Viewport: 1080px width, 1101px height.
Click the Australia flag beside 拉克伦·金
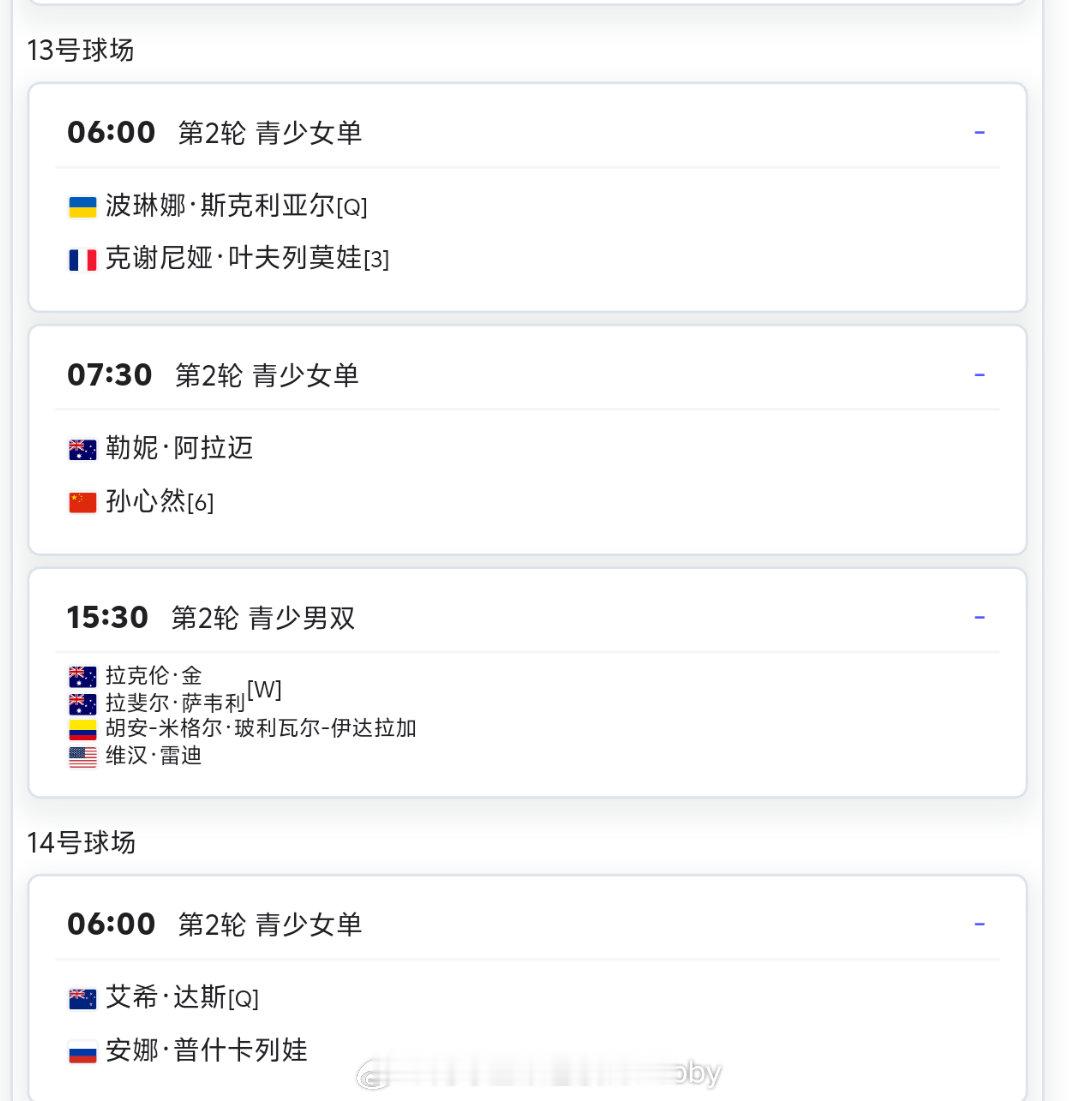(83, 676)
